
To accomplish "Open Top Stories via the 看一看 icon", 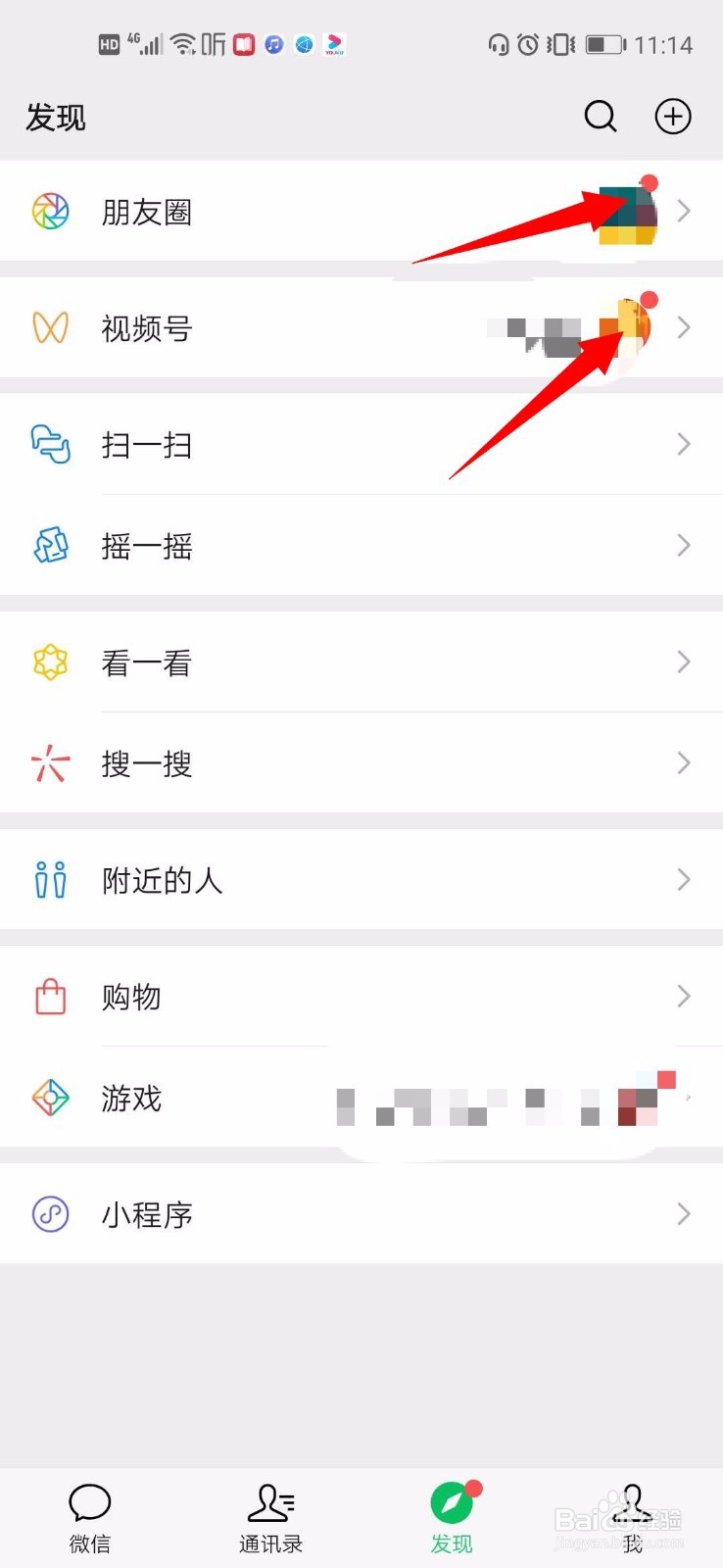I will pos(49,662).
